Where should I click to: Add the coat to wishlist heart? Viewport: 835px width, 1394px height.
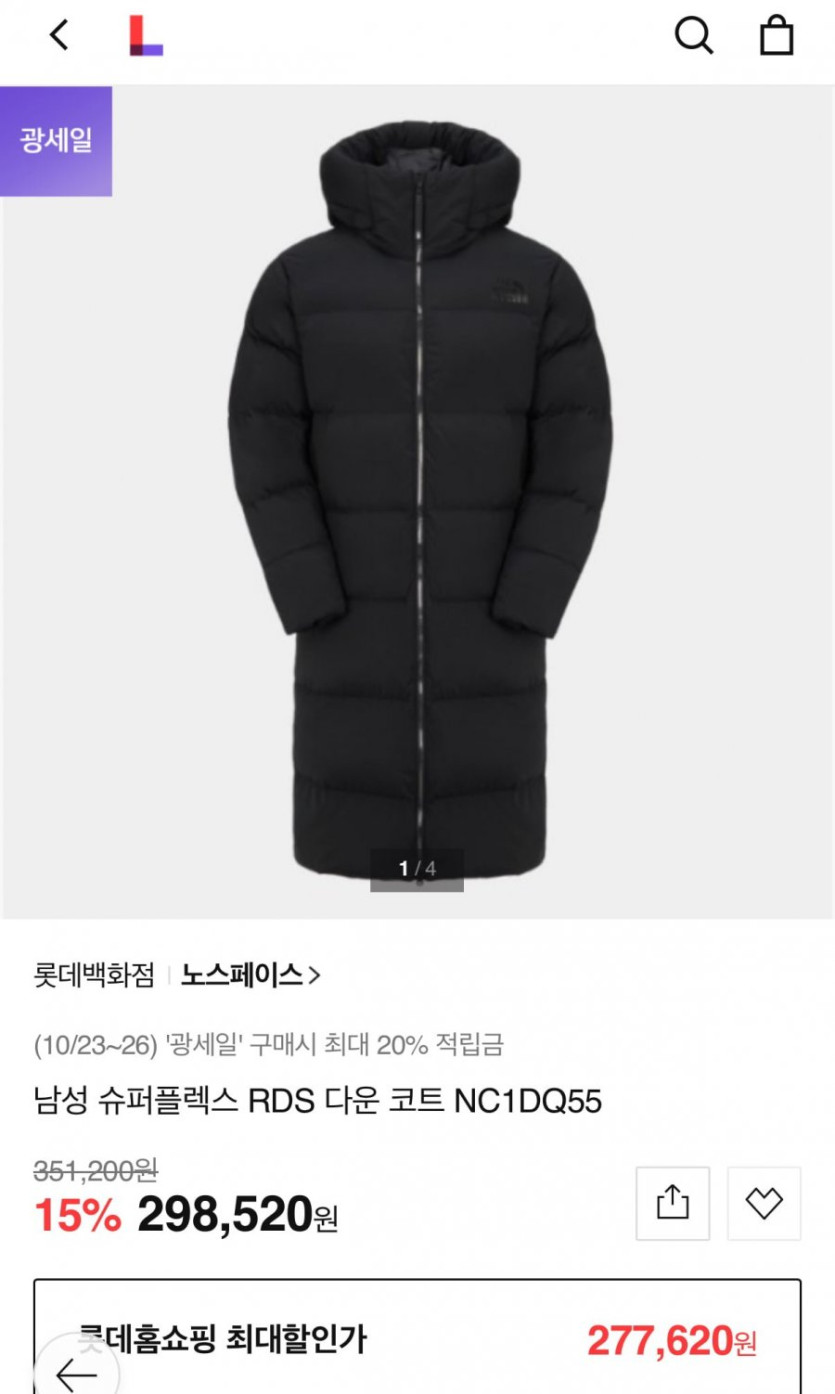[764, 1203]
